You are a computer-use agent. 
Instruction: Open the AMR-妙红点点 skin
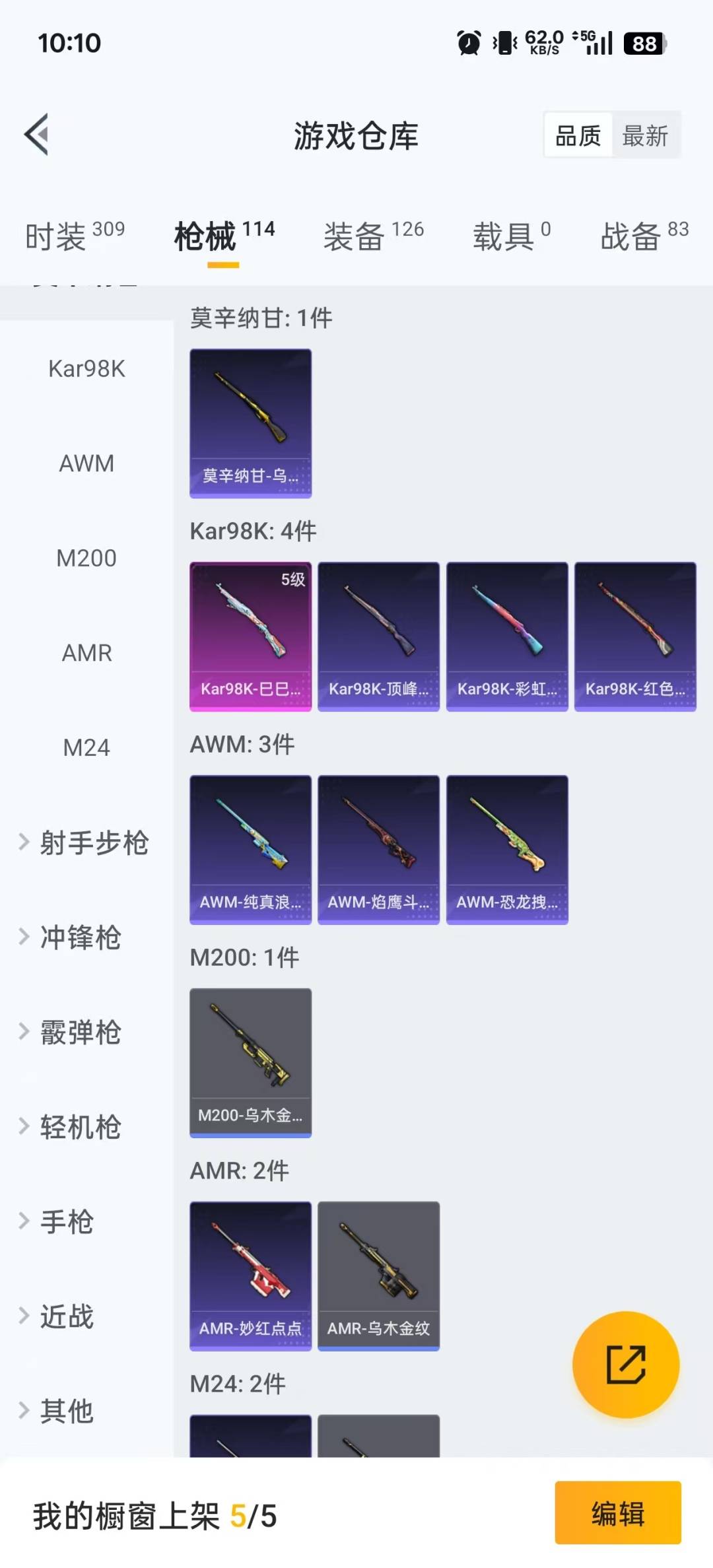[250, 1276]
